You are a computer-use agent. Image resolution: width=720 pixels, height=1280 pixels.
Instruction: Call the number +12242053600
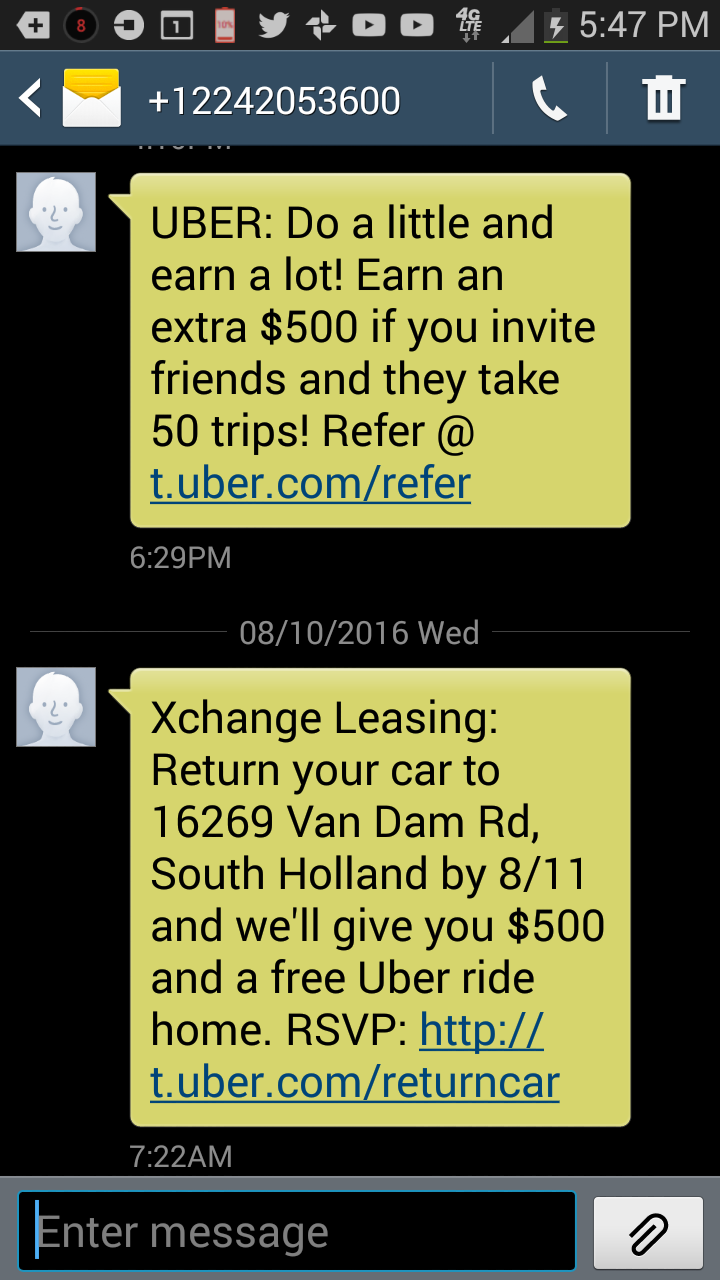[549, 99]
